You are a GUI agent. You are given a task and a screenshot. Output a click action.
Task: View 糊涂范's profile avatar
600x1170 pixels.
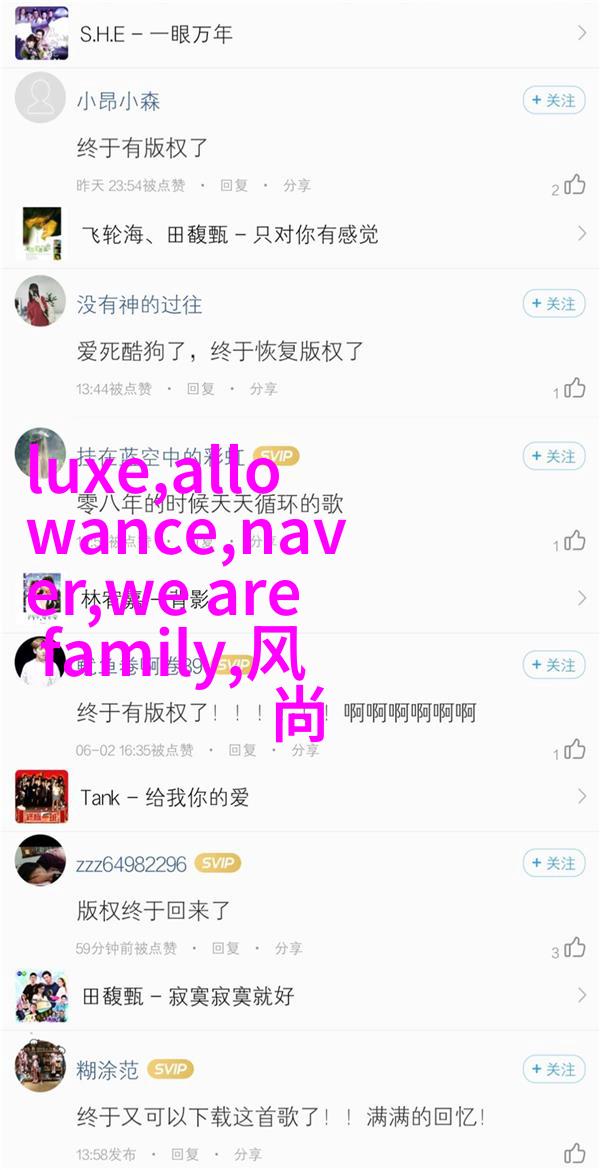(x=40, y=1067)
